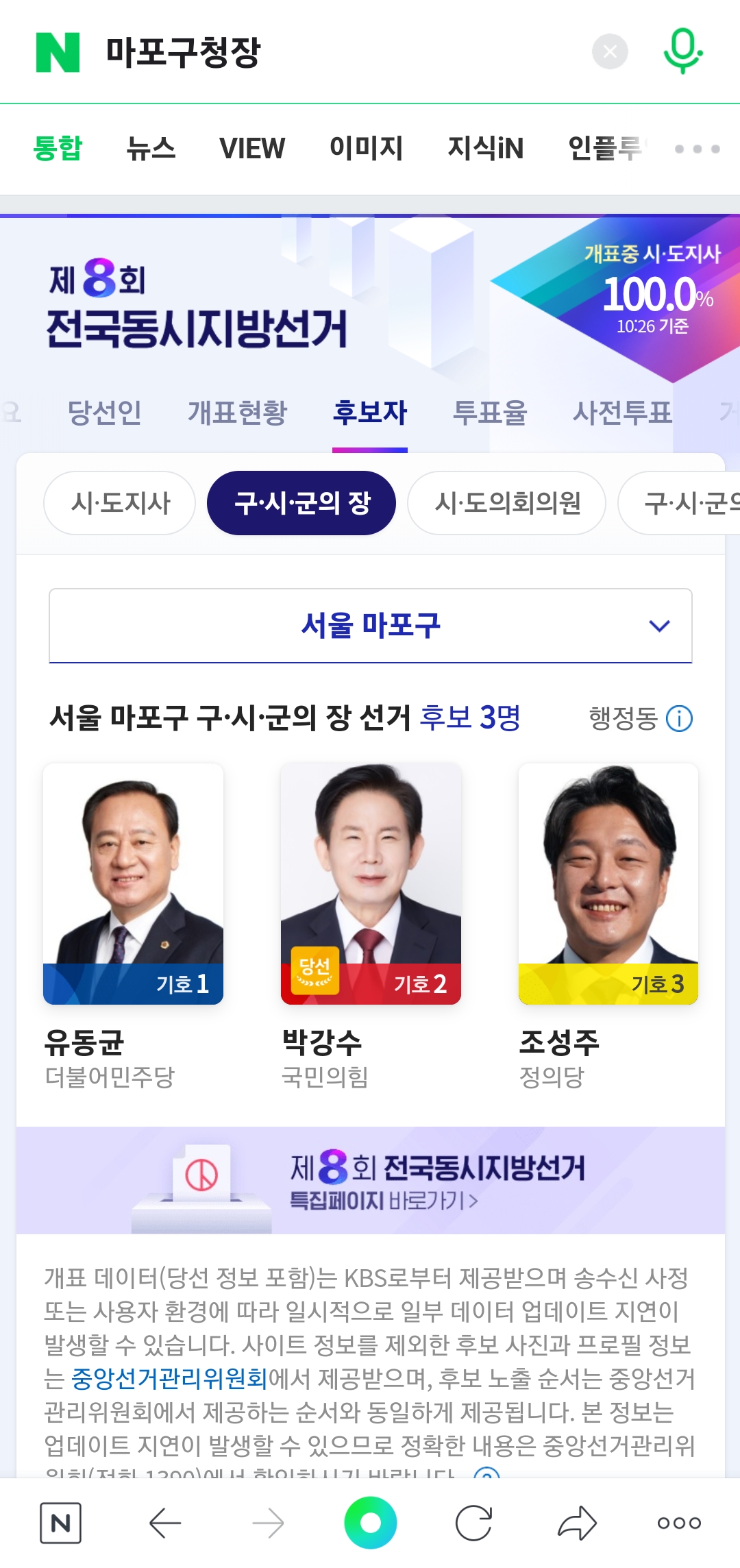Screen dimensions: 740x1568
Task: Switch to the 사전투표 tab
Action: tap(622, 413)
